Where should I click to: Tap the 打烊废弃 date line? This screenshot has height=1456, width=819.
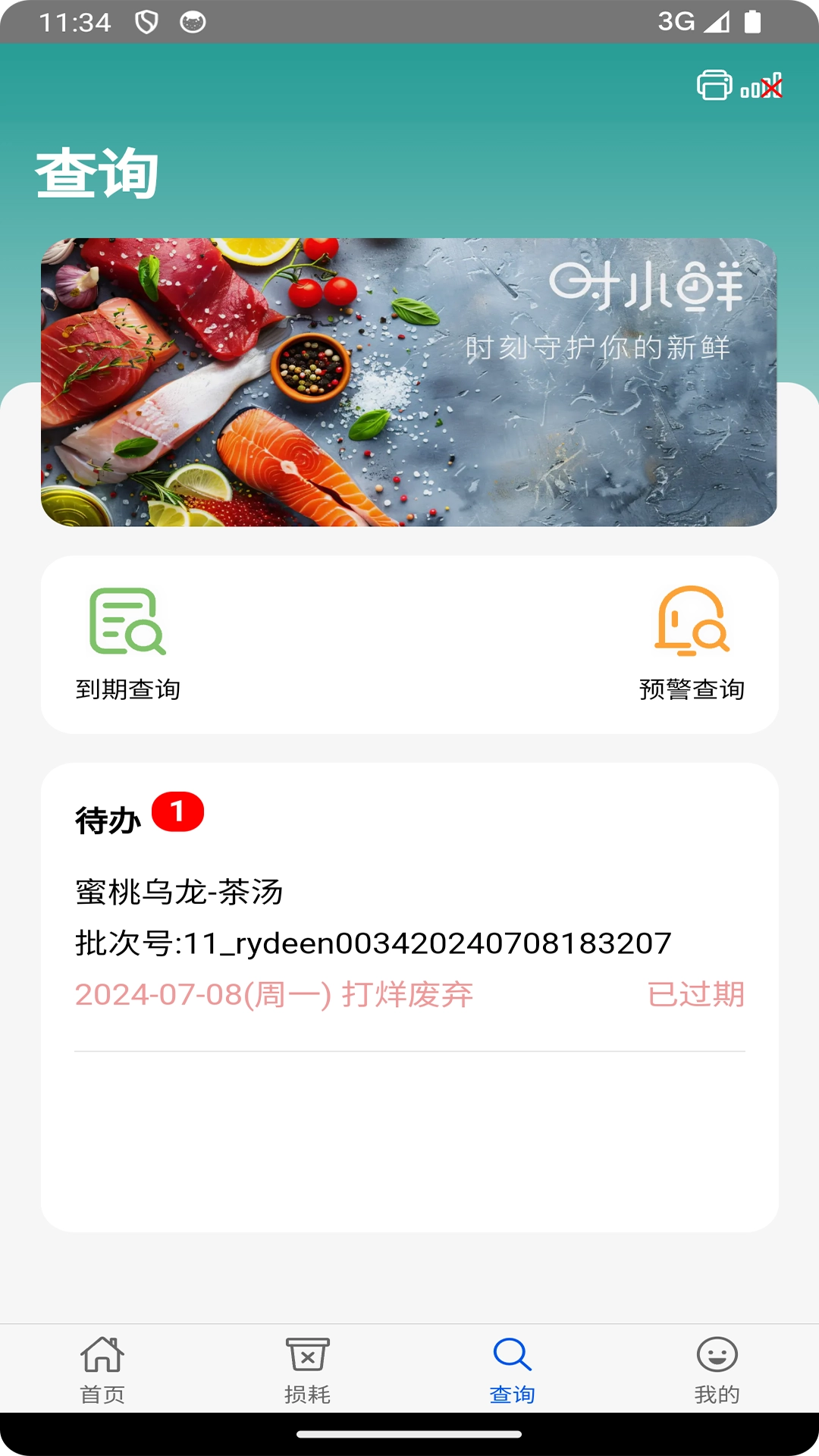(273, 996)
